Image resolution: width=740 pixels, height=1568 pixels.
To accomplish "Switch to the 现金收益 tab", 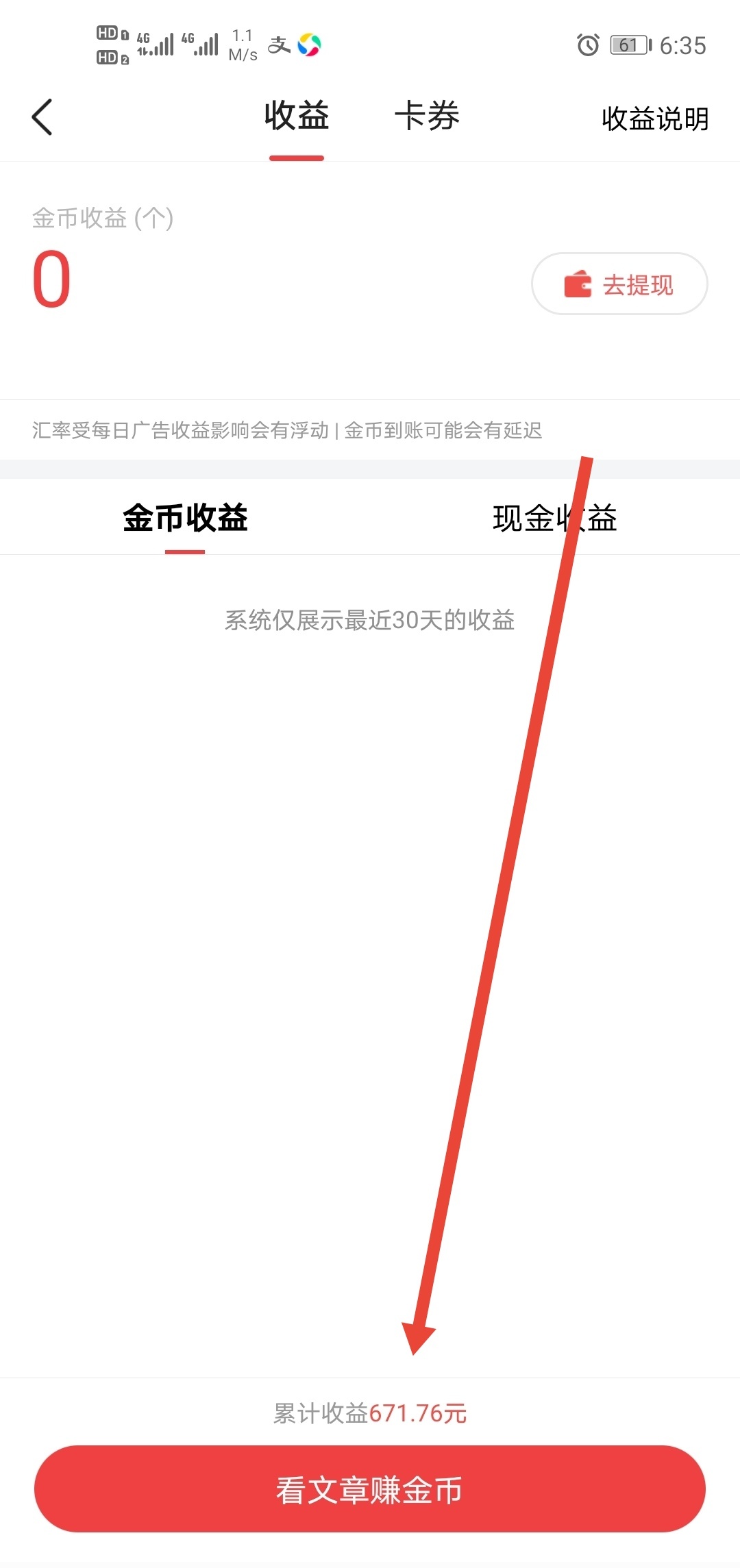I will point(554,518).
